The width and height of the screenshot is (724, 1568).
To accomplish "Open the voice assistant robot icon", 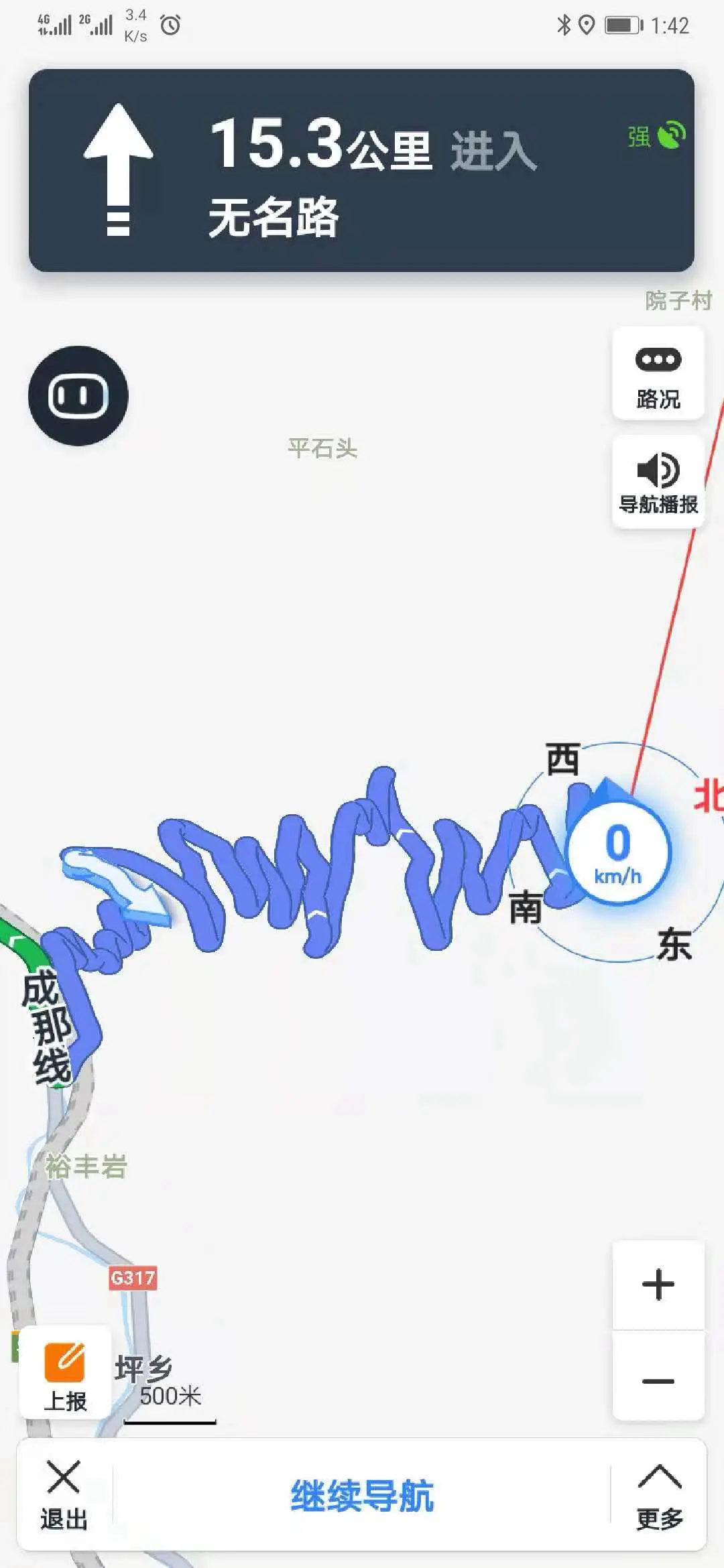I will click(x=78, y=395).
